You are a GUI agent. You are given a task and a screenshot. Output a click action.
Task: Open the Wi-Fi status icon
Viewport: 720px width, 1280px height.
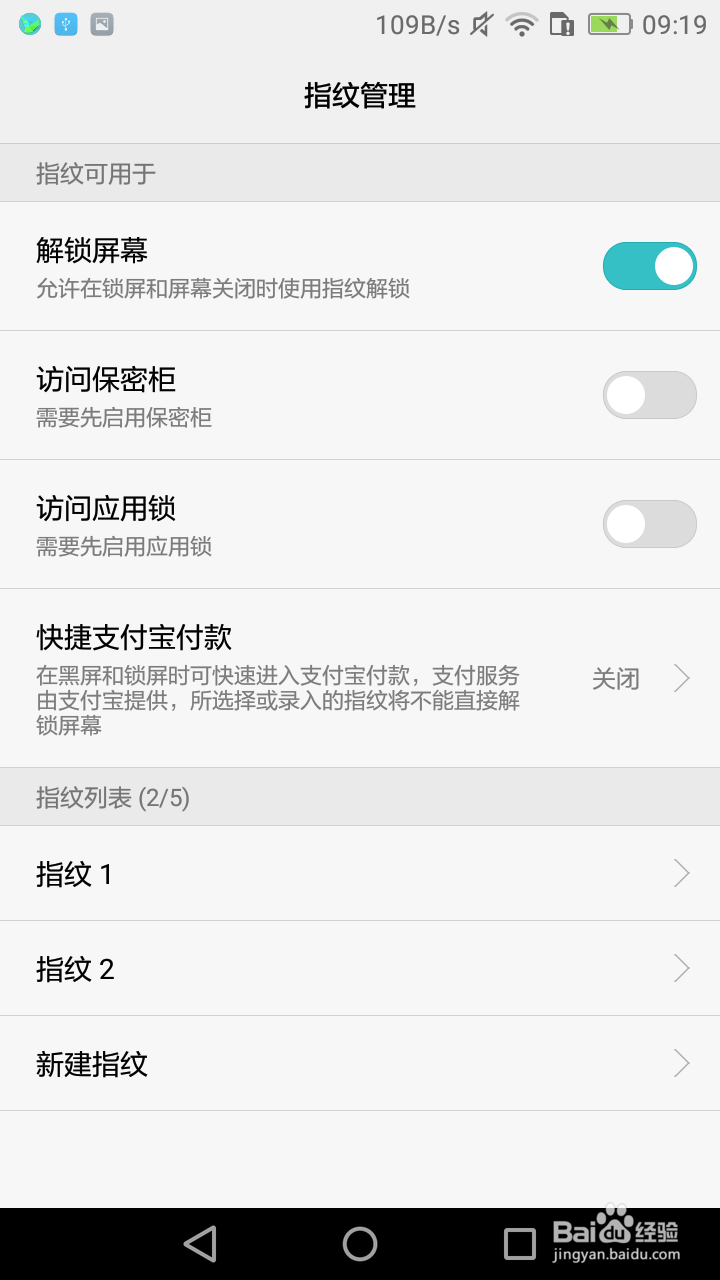(x=521, y=23)
